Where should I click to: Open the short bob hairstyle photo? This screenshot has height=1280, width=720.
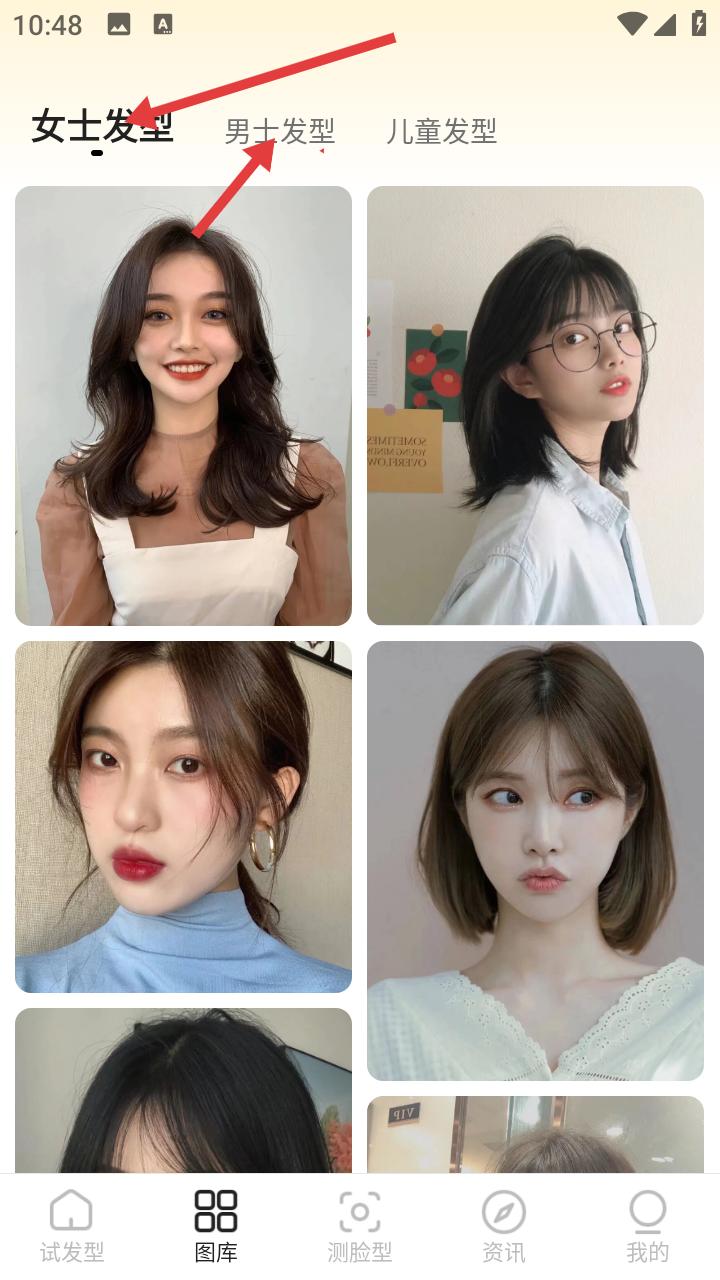pyautogui.click(x=535, y=861)
